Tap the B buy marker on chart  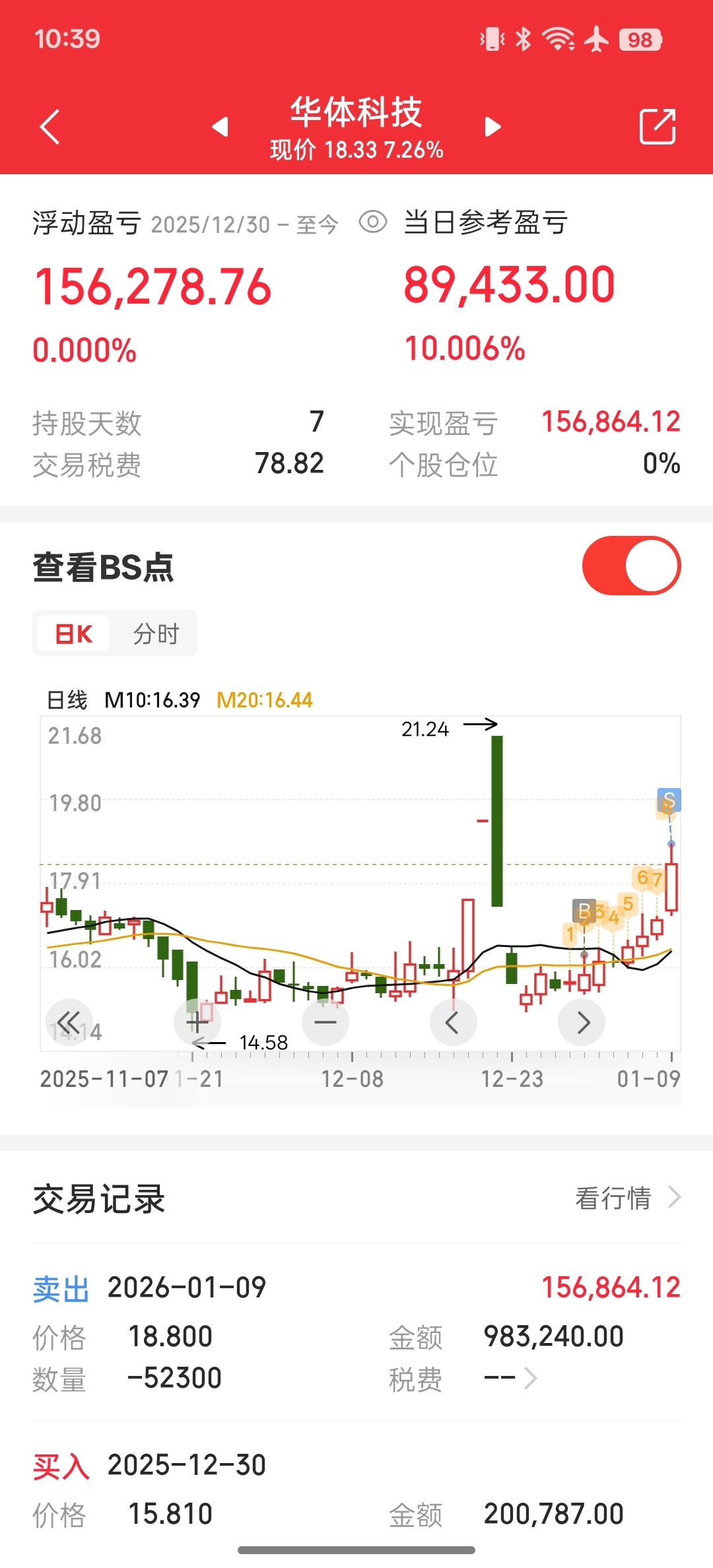click(x=584, y=911)
